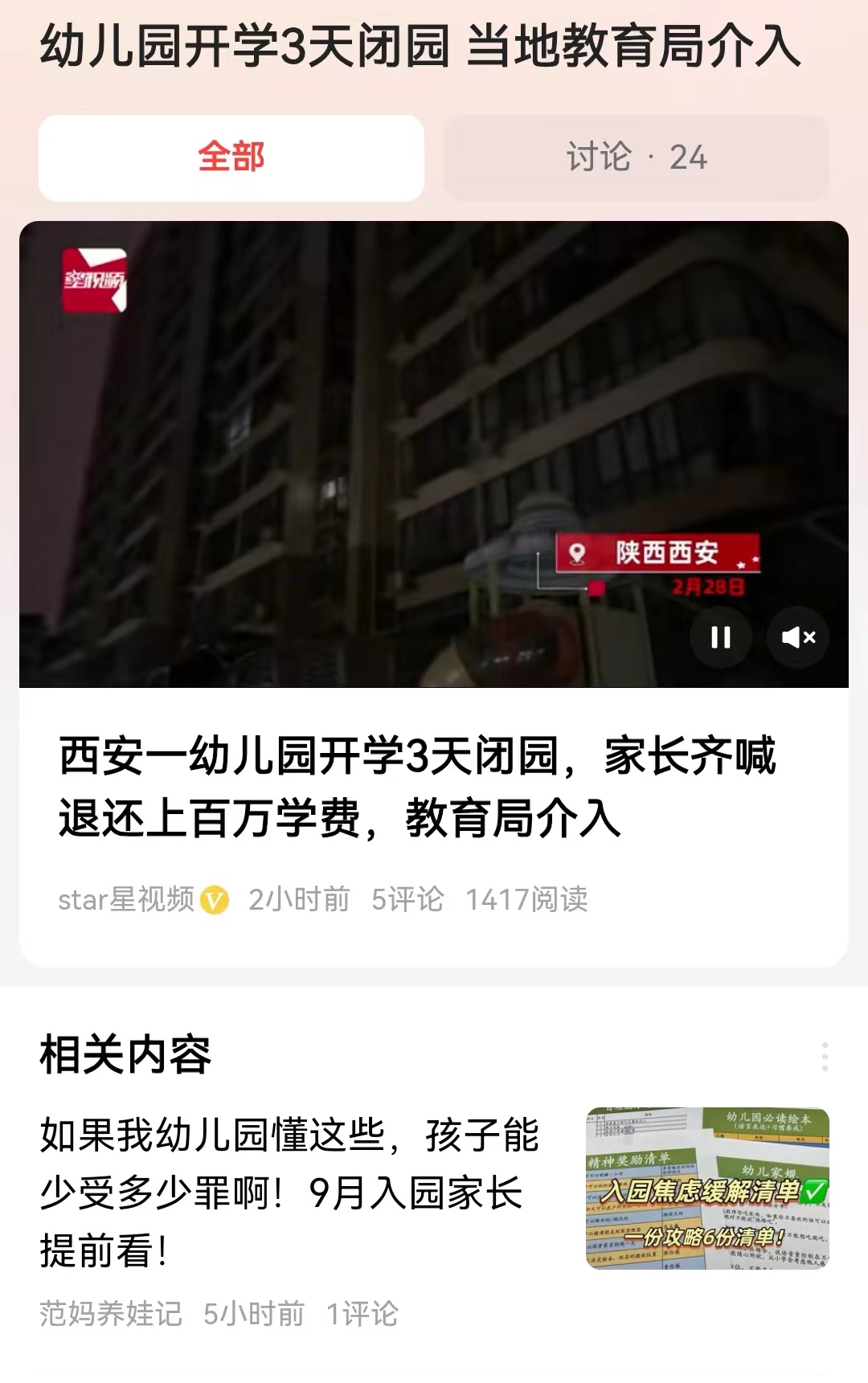Open the 5评论 comment section
This screenshot has width=868, height=1383.
[x=408, y=901]
